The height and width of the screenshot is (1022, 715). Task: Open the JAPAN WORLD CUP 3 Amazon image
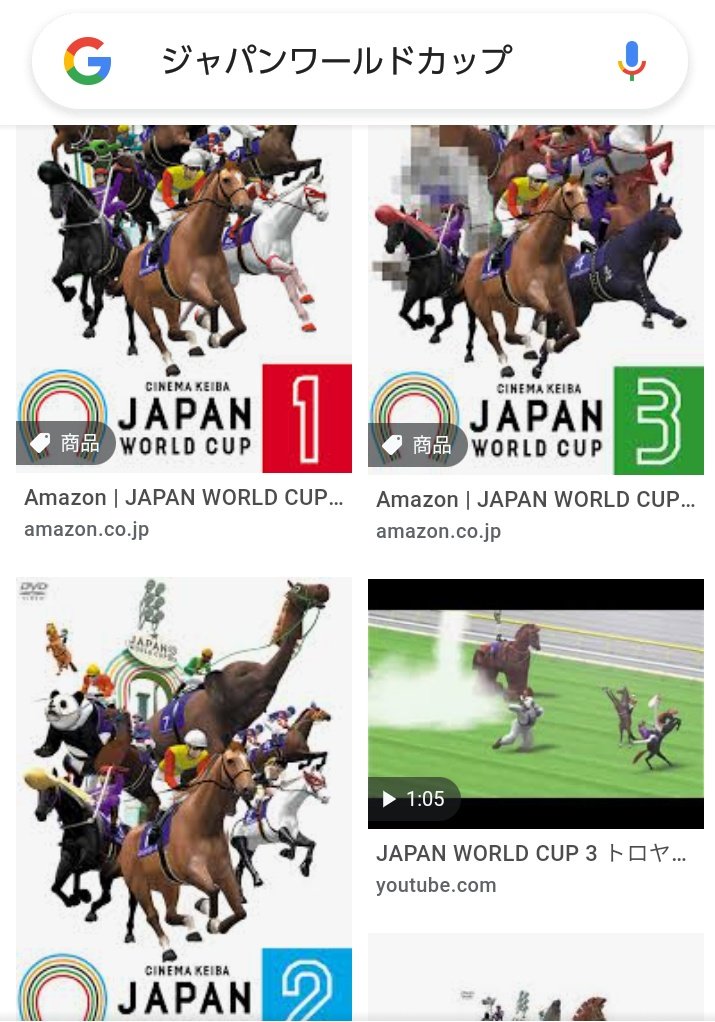(x=535, y=298)
